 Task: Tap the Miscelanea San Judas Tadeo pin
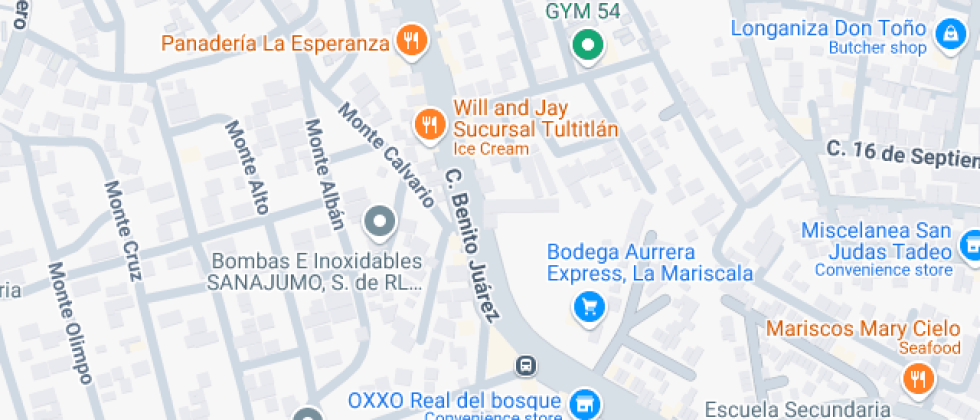pyautogui.click(x=970, y=244)
